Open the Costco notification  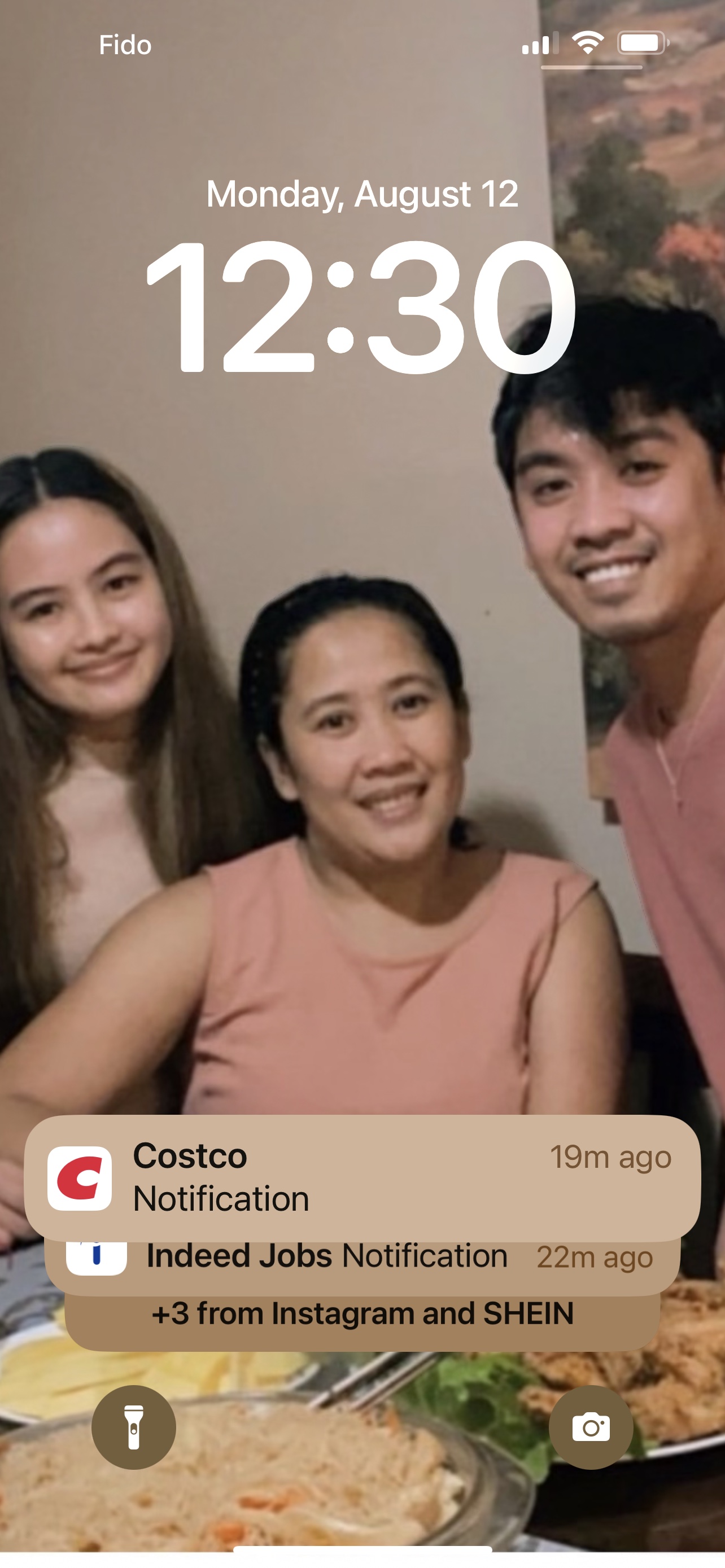(362, 1177)
